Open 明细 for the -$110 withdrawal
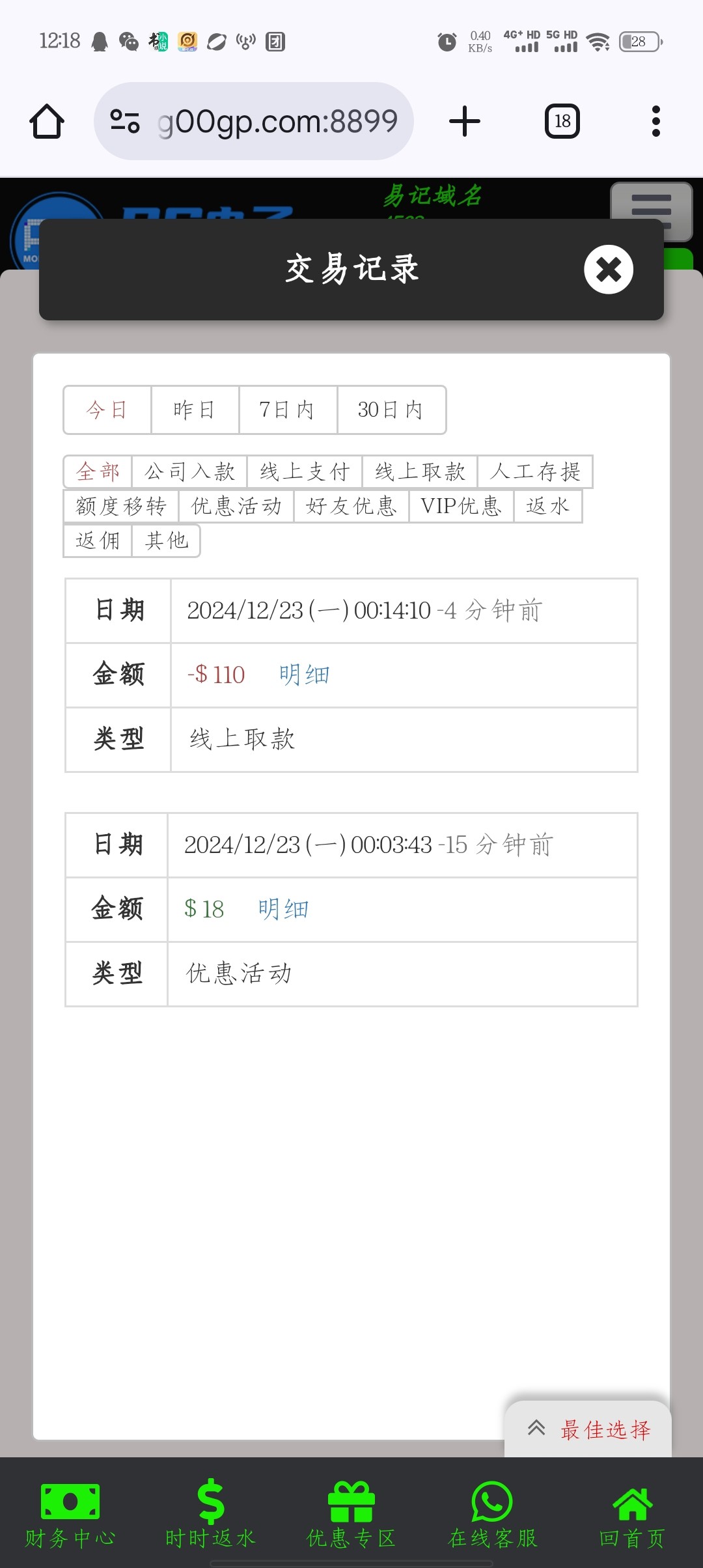Viewport: 703px width, 1568px height. 305,675
